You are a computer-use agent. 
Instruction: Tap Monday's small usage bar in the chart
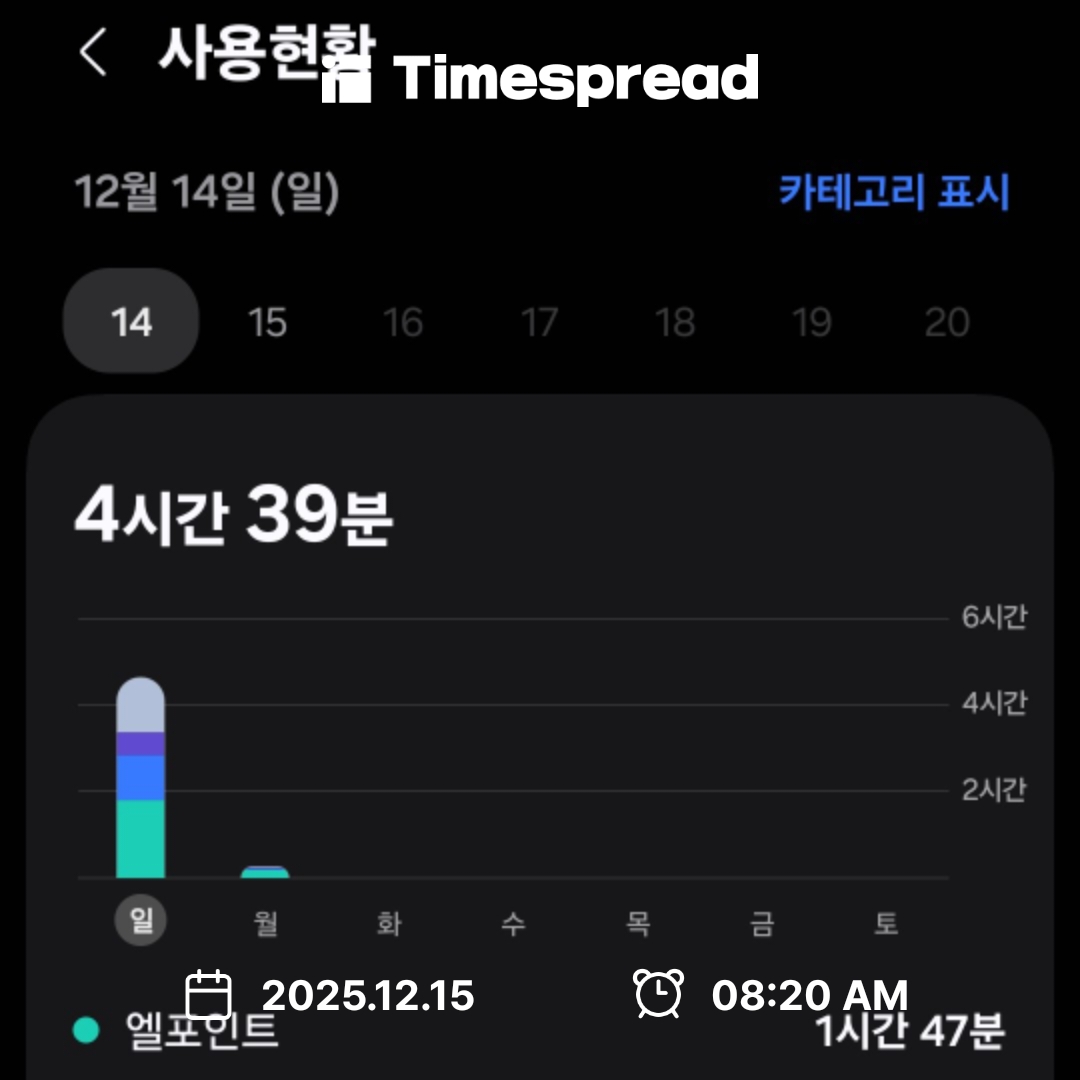(265, 872)
